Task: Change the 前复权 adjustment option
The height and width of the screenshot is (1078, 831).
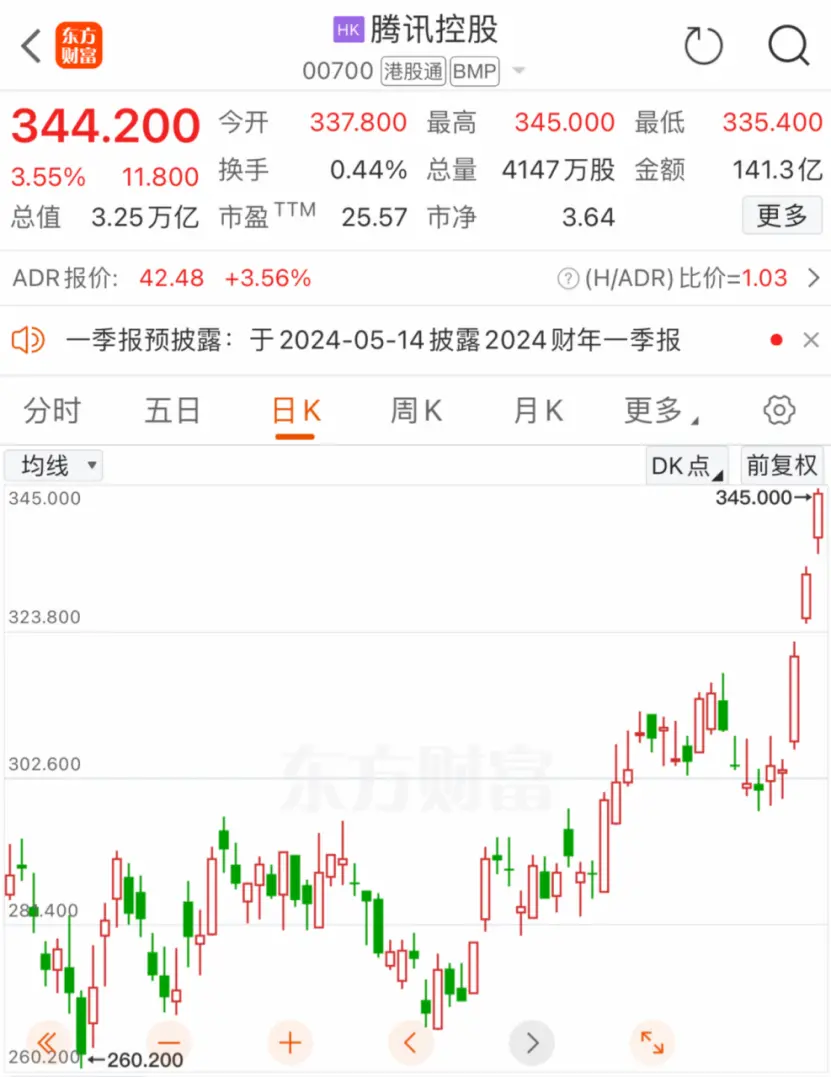Action: 782,466
